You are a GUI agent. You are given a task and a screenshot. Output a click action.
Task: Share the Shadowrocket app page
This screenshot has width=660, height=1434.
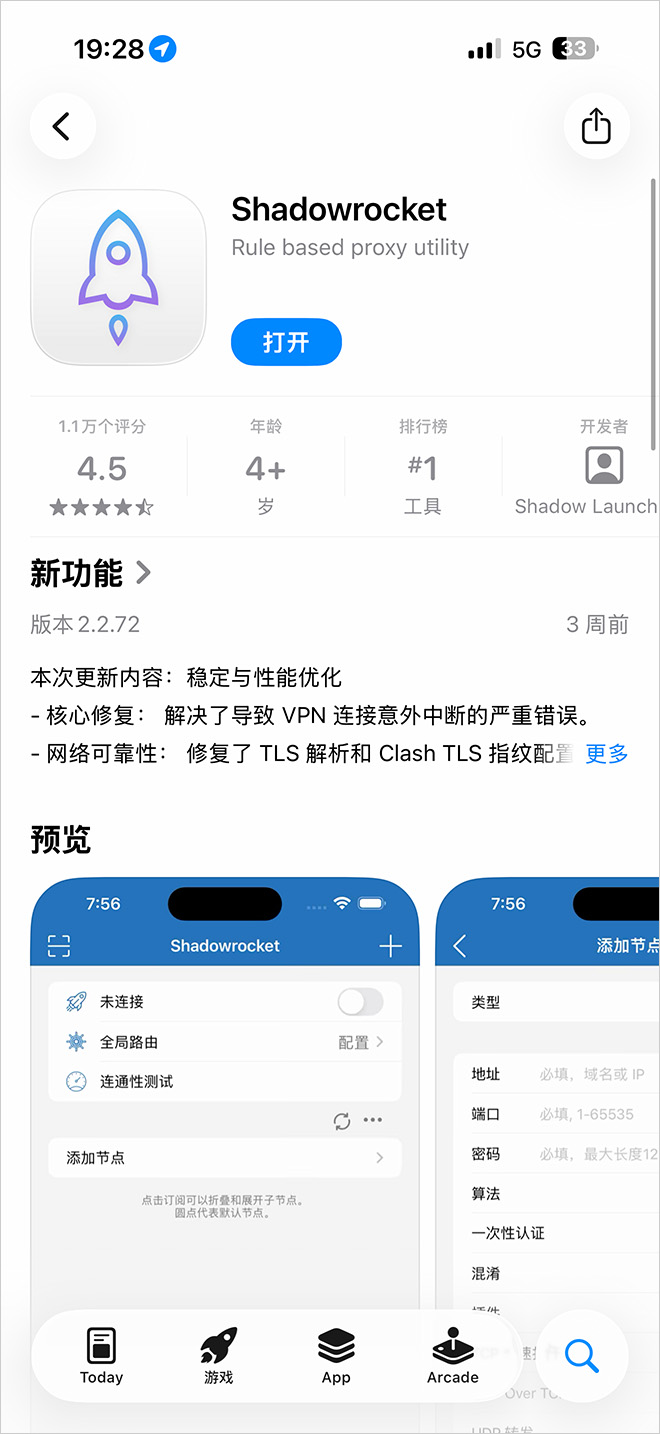coord(596,126)
